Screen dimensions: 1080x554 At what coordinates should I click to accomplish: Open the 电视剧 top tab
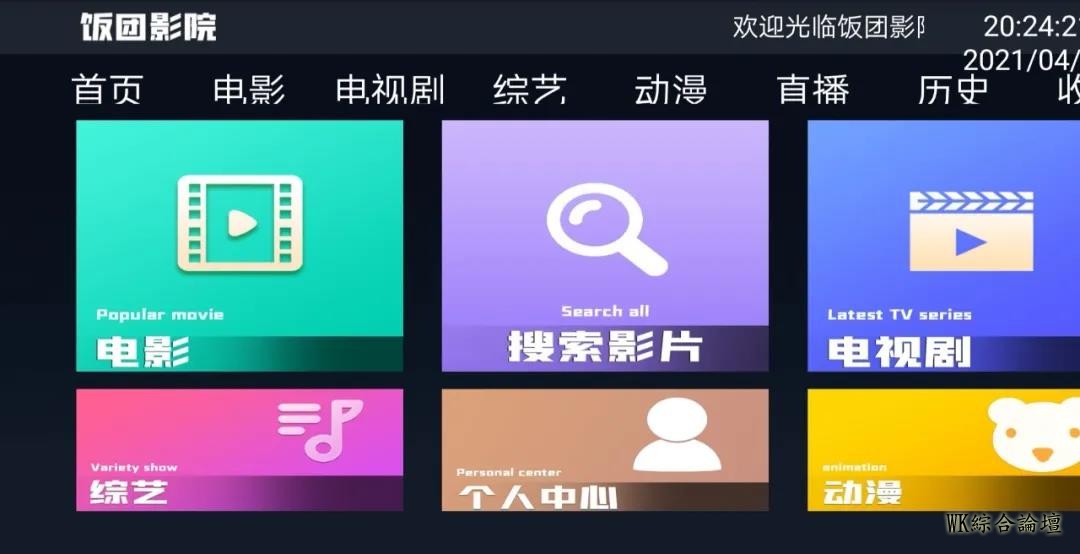click(x=390, y=90)
